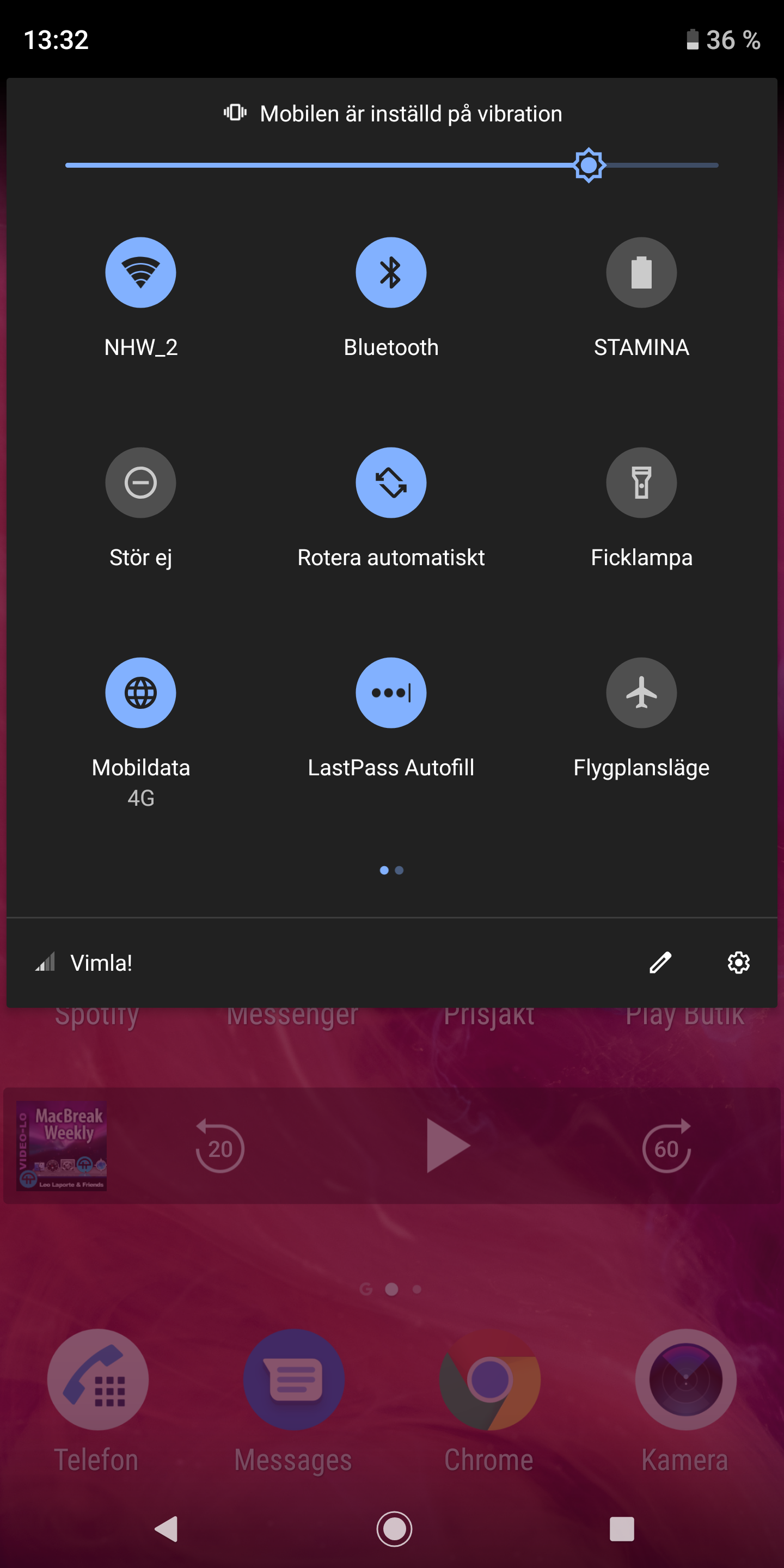This screenshot has height=1568, width=784.
Task: Enable STAMINA battery mode
Action: tap(641, 273)
